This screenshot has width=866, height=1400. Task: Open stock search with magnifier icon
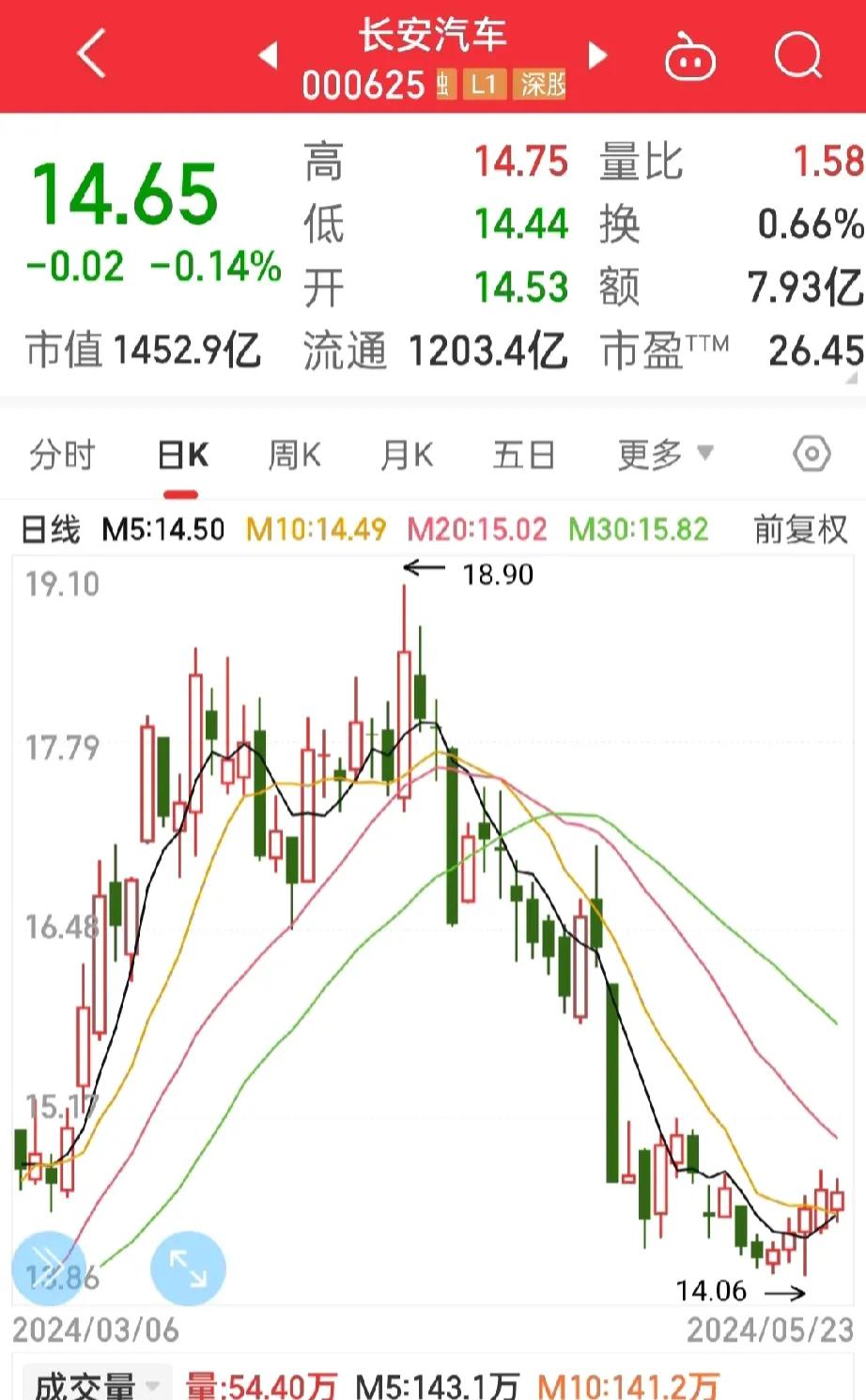click(796, 56)
